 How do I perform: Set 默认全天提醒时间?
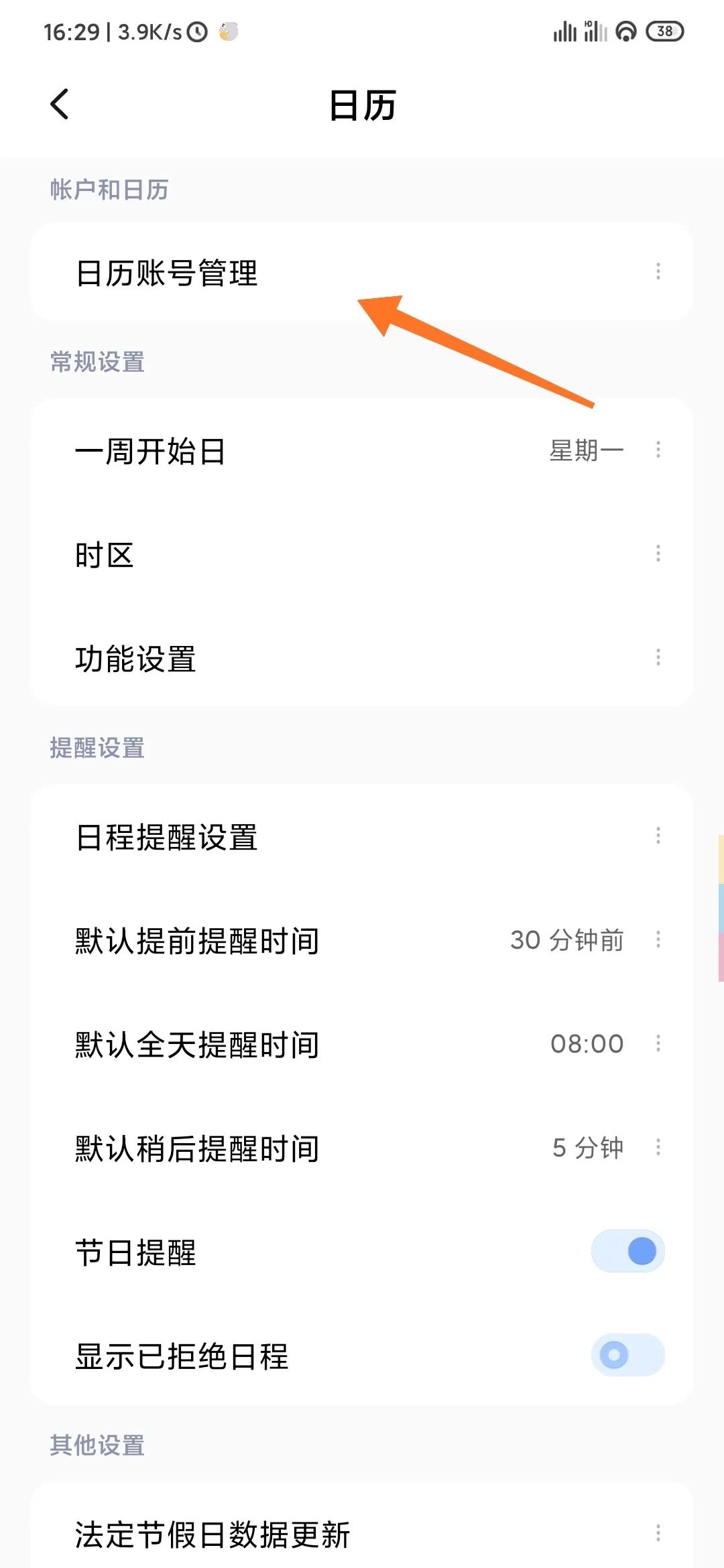362,1044
